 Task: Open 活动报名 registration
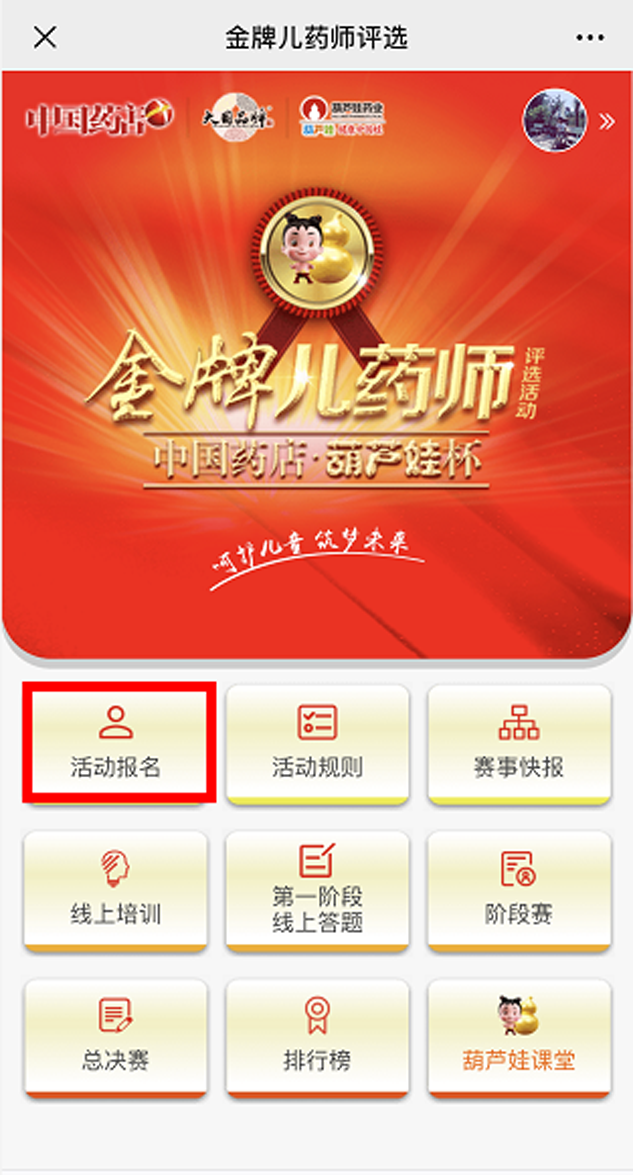[116, 742]
